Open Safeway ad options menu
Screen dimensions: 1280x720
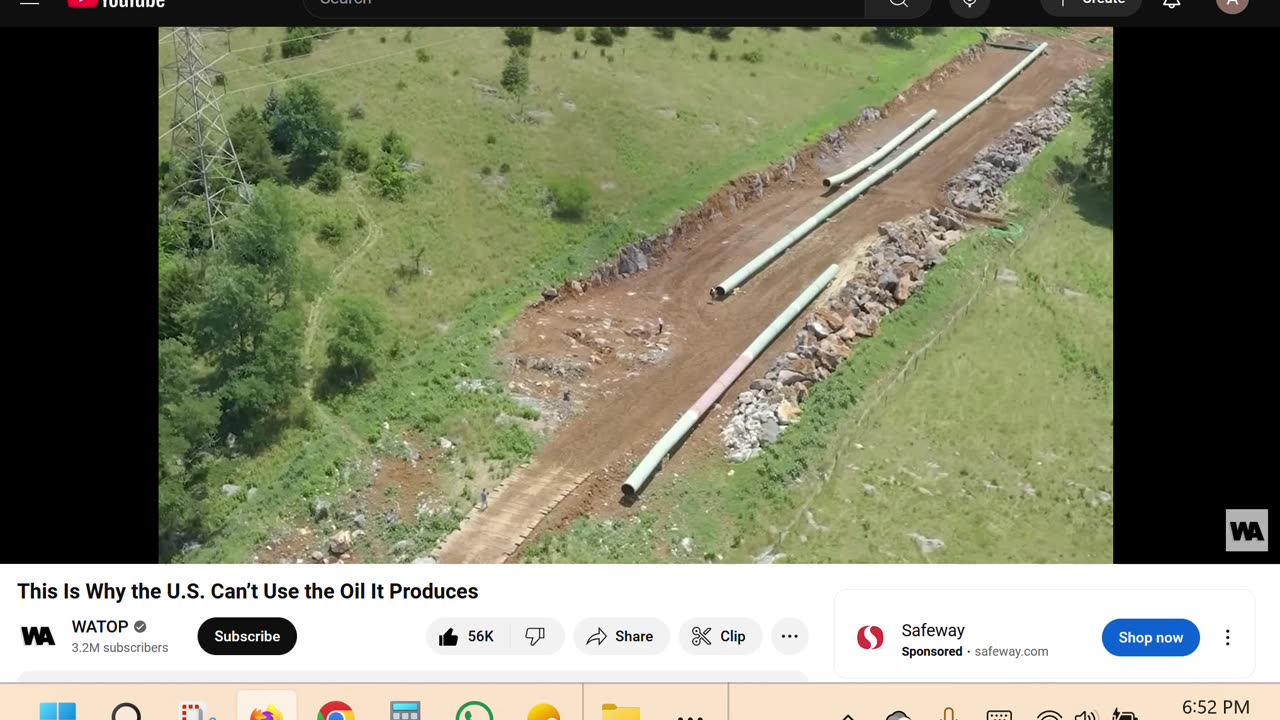click(x=1227, y=637)
